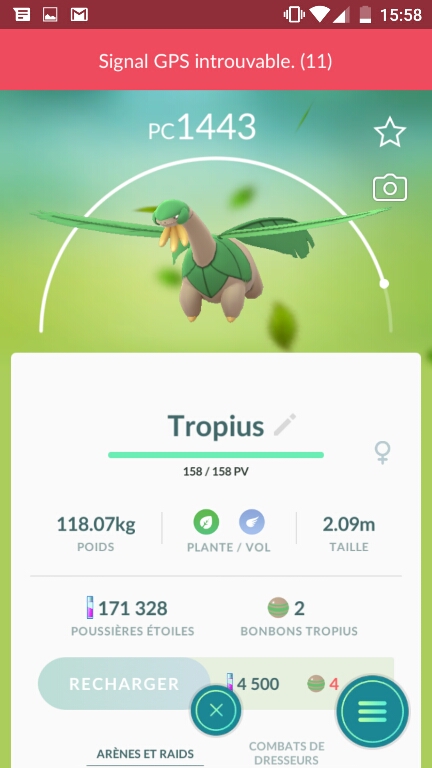Switch to the Arènes et Raids tab
Screen dimensions: 432x768
(x=145, y=754)
